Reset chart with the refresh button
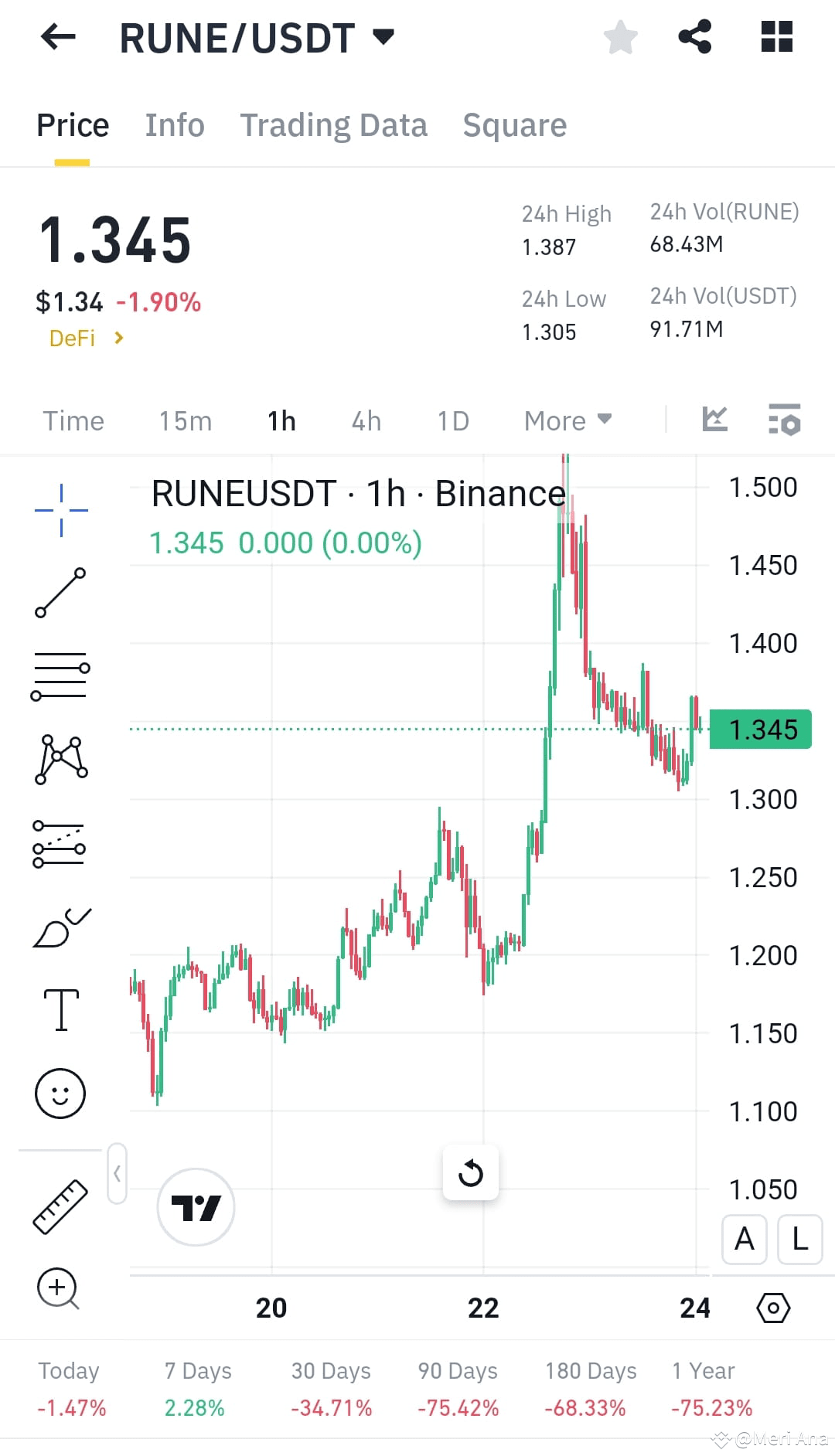Image resolution: width=835 pixels, height=1456 pixels. click(x=471, y=1173)
